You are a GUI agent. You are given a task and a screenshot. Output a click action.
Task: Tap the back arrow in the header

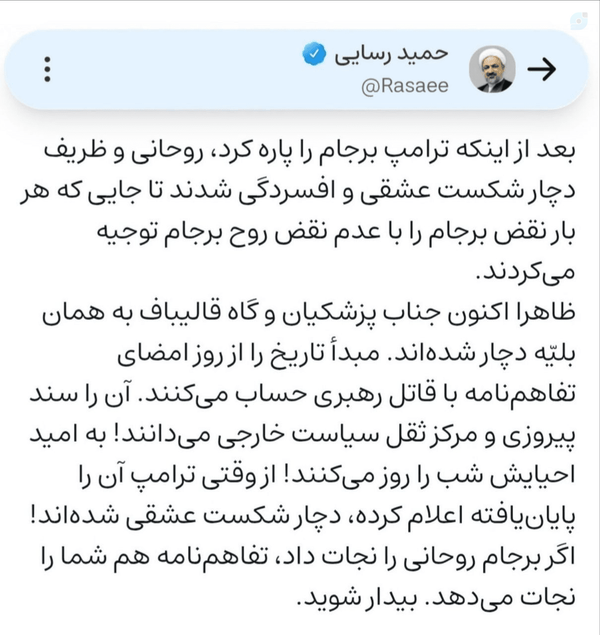click(x=542, y=70)
